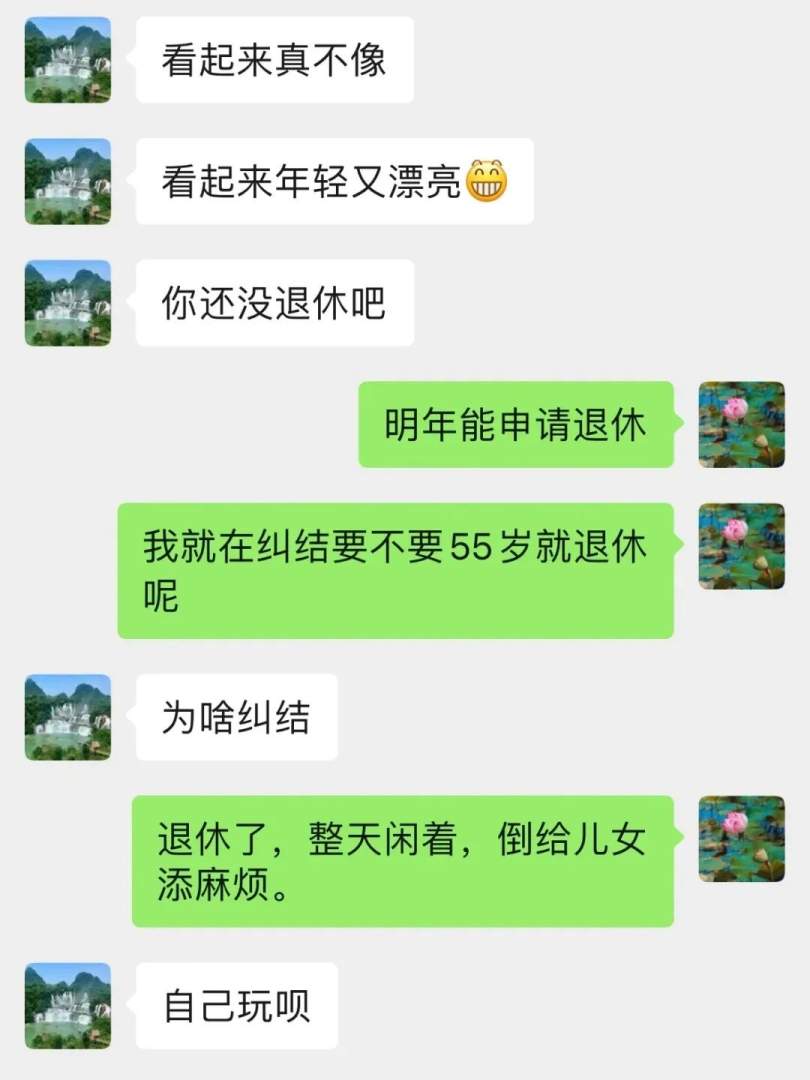Select the pink lotus avatar beside the 55岁 message

tap(741, 545)
